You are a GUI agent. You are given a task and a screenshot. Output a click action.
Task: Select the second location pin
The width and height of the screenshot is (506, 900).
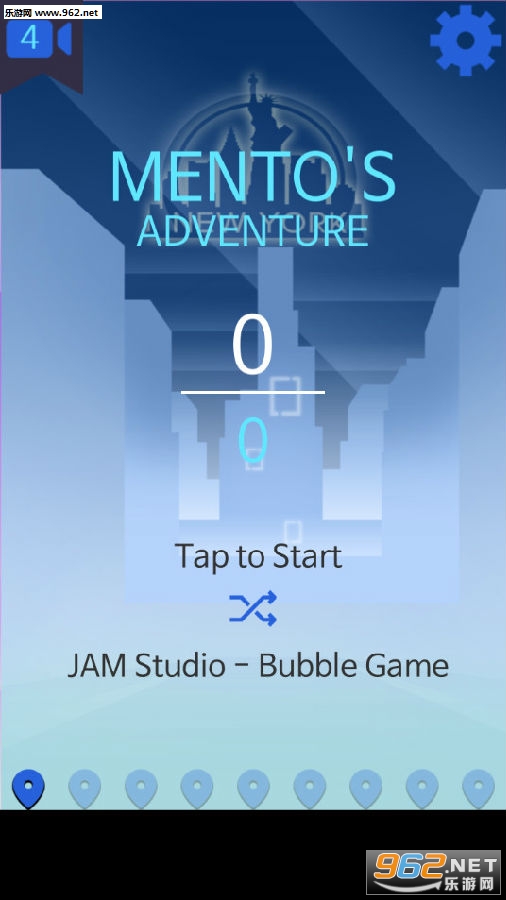84,789
